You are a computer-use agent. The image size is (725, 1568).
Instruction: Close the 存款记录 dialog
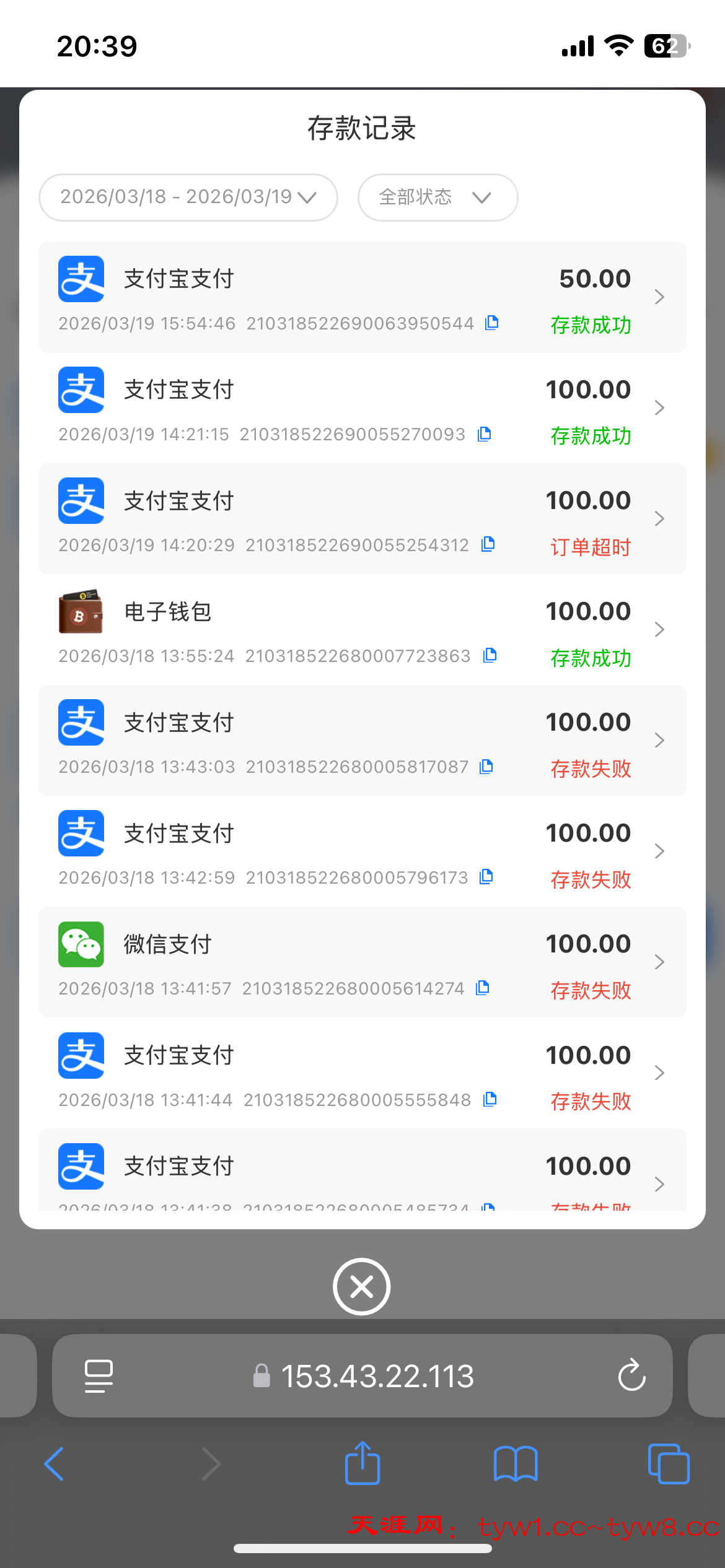point(361,1286)
